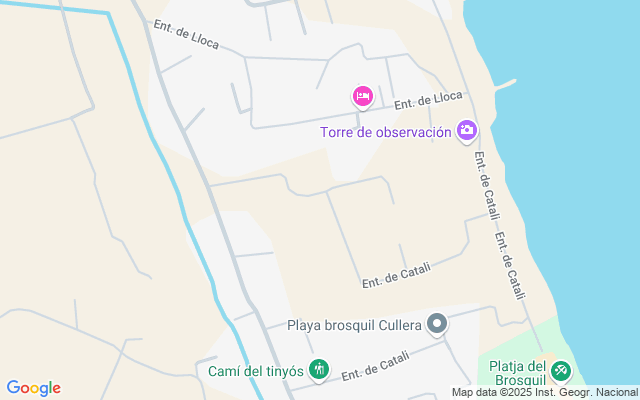
Task: Tap the Platja del Brosquil beach marker
Action: [560, 371]
